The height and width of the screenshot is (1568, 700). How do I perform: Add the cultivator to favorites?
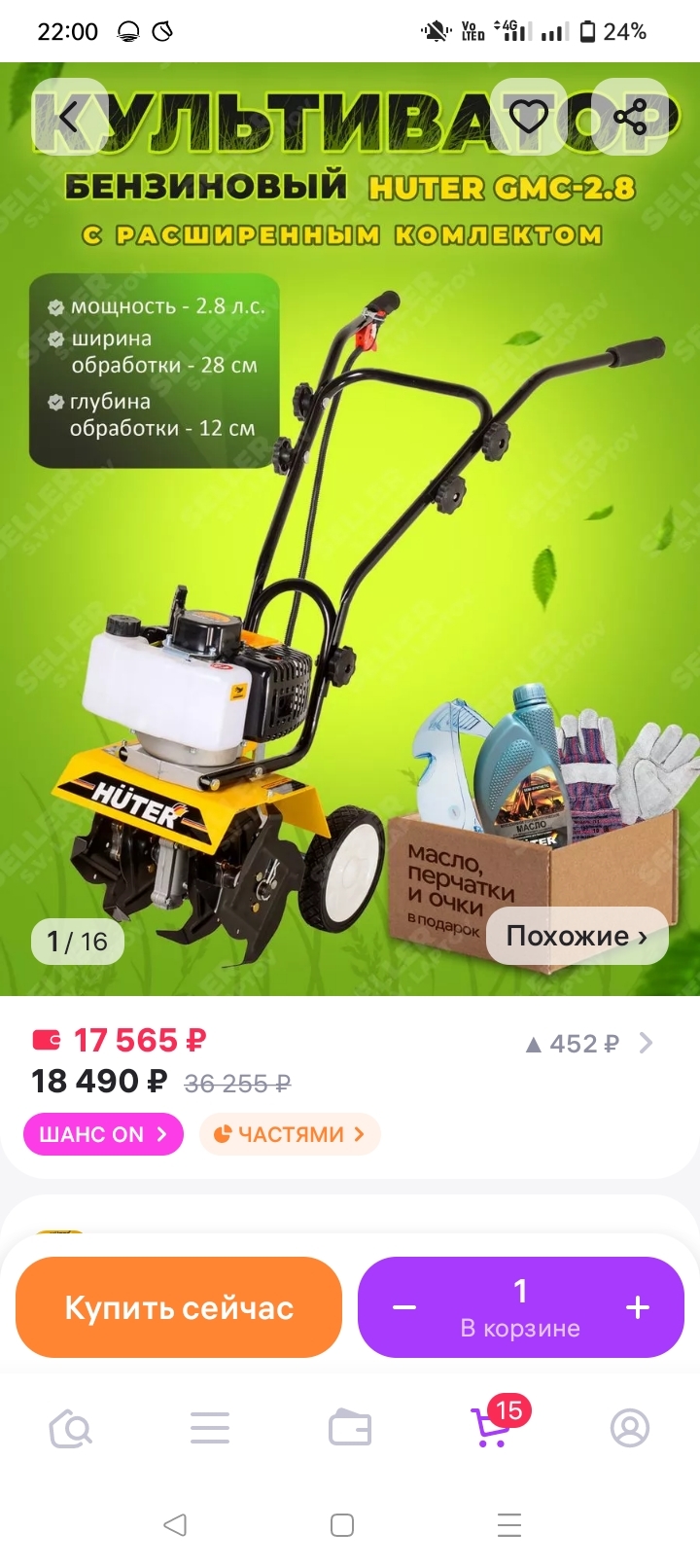click(x=529, y=117)
